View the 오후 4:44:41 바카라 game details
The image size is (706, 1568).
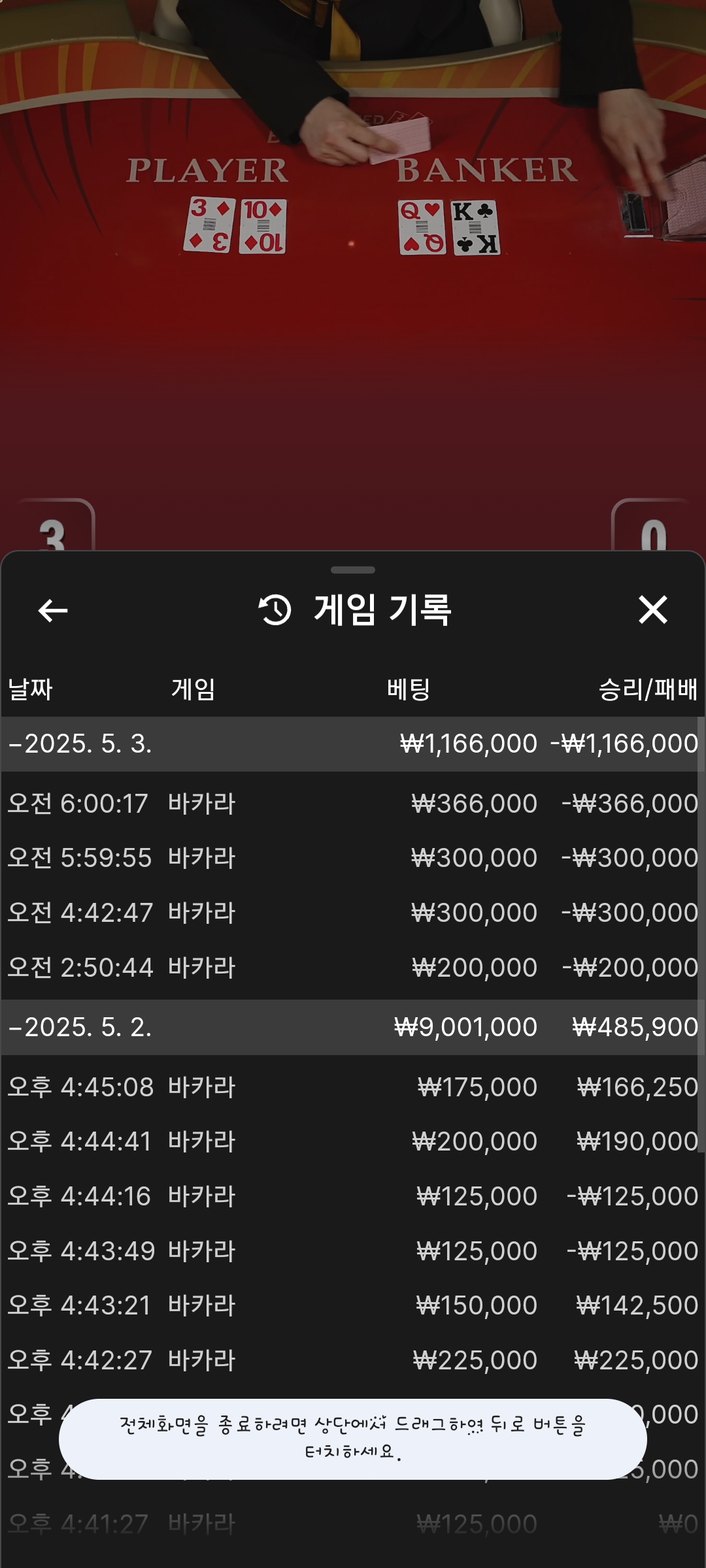click(353, 1141)
